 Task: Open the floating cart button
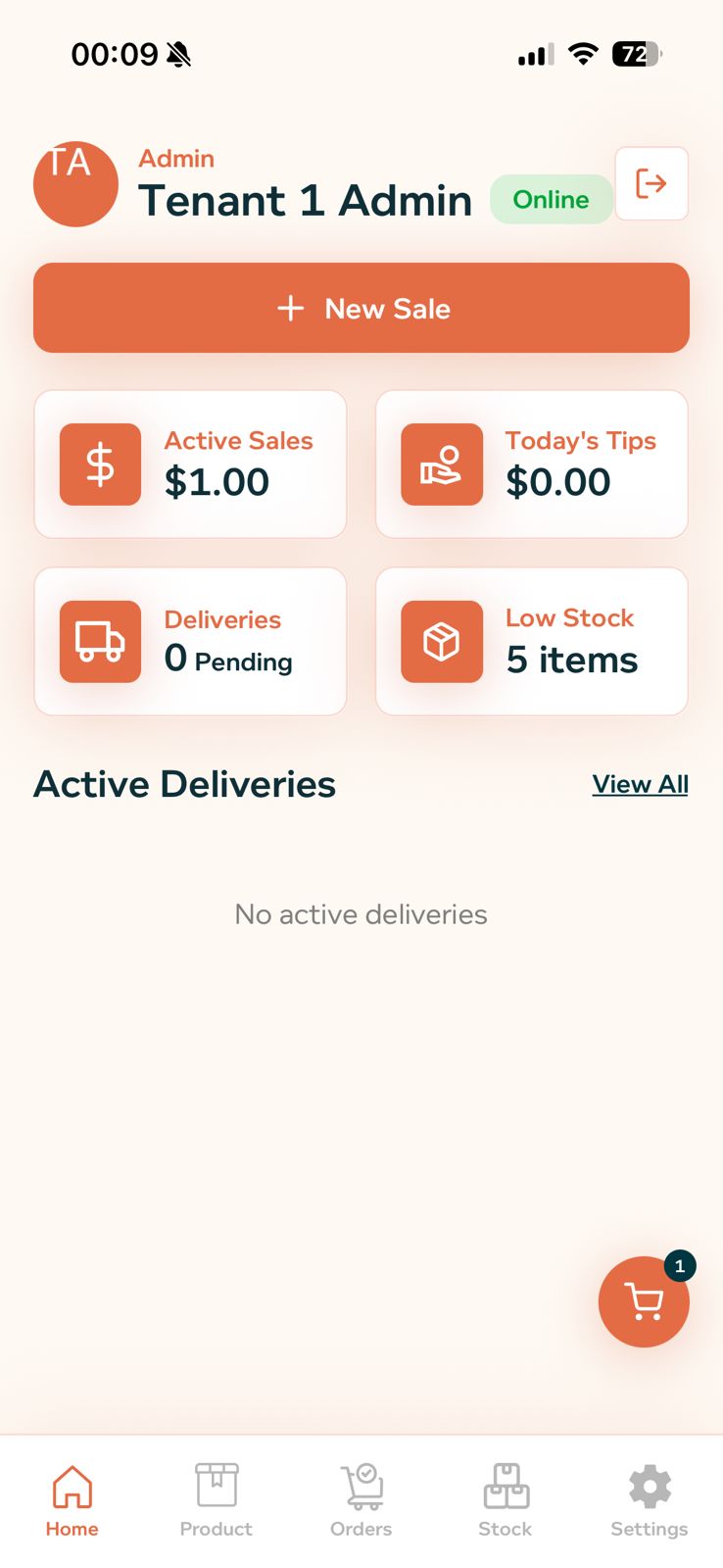644,1301
